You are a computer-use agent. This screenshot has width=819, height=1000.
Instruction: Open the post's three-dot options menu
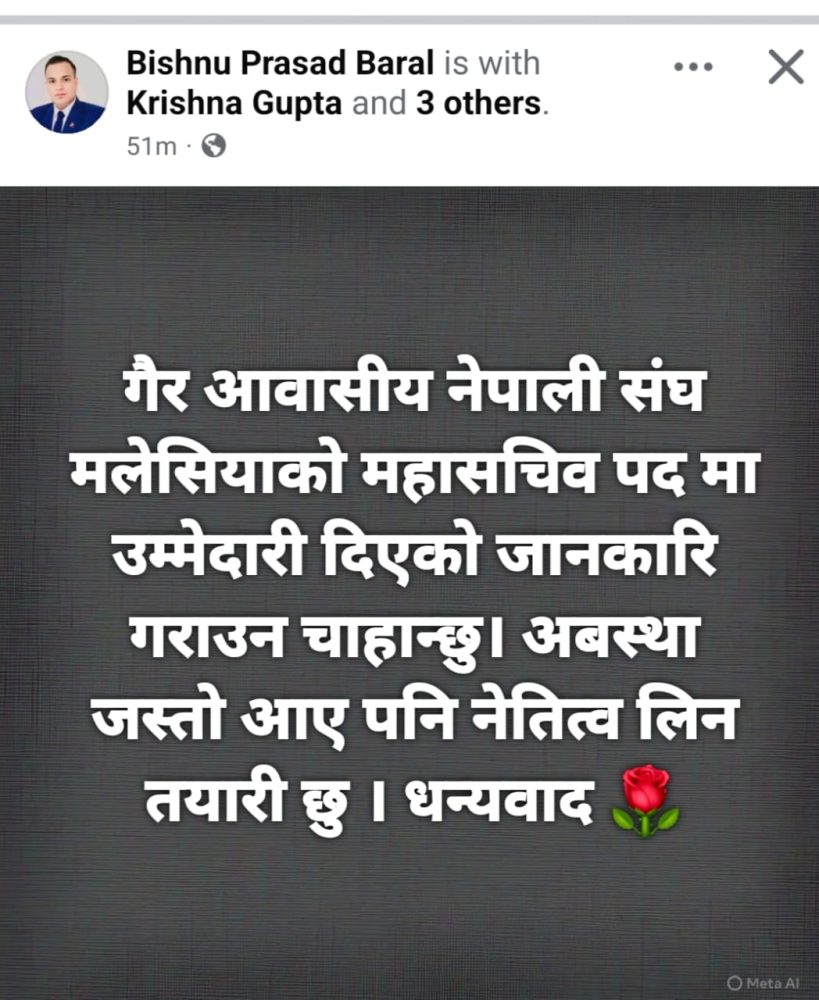point(693,67)
